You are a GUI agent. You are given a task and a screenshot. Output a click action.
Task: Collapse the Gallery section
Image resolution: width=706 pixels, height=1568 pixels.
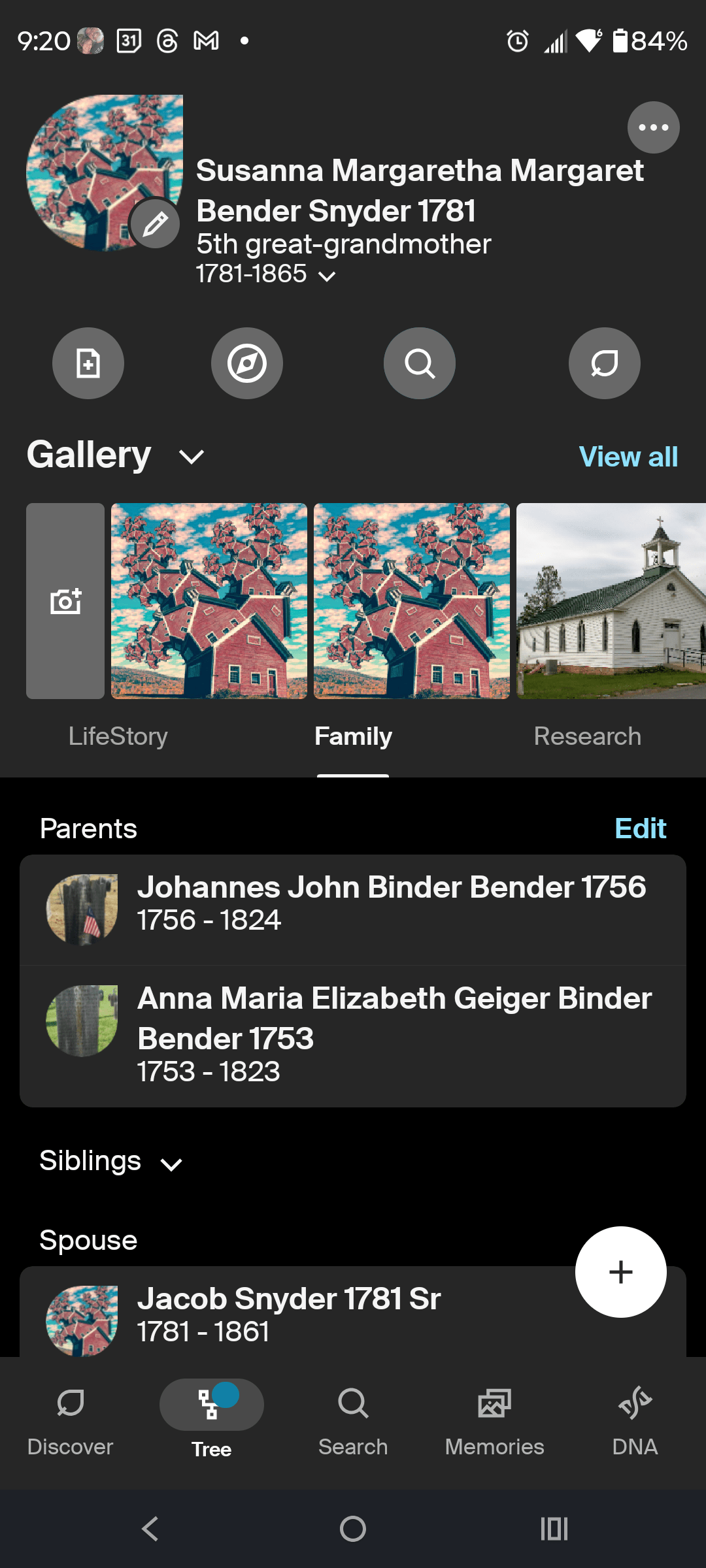(192, 457)
